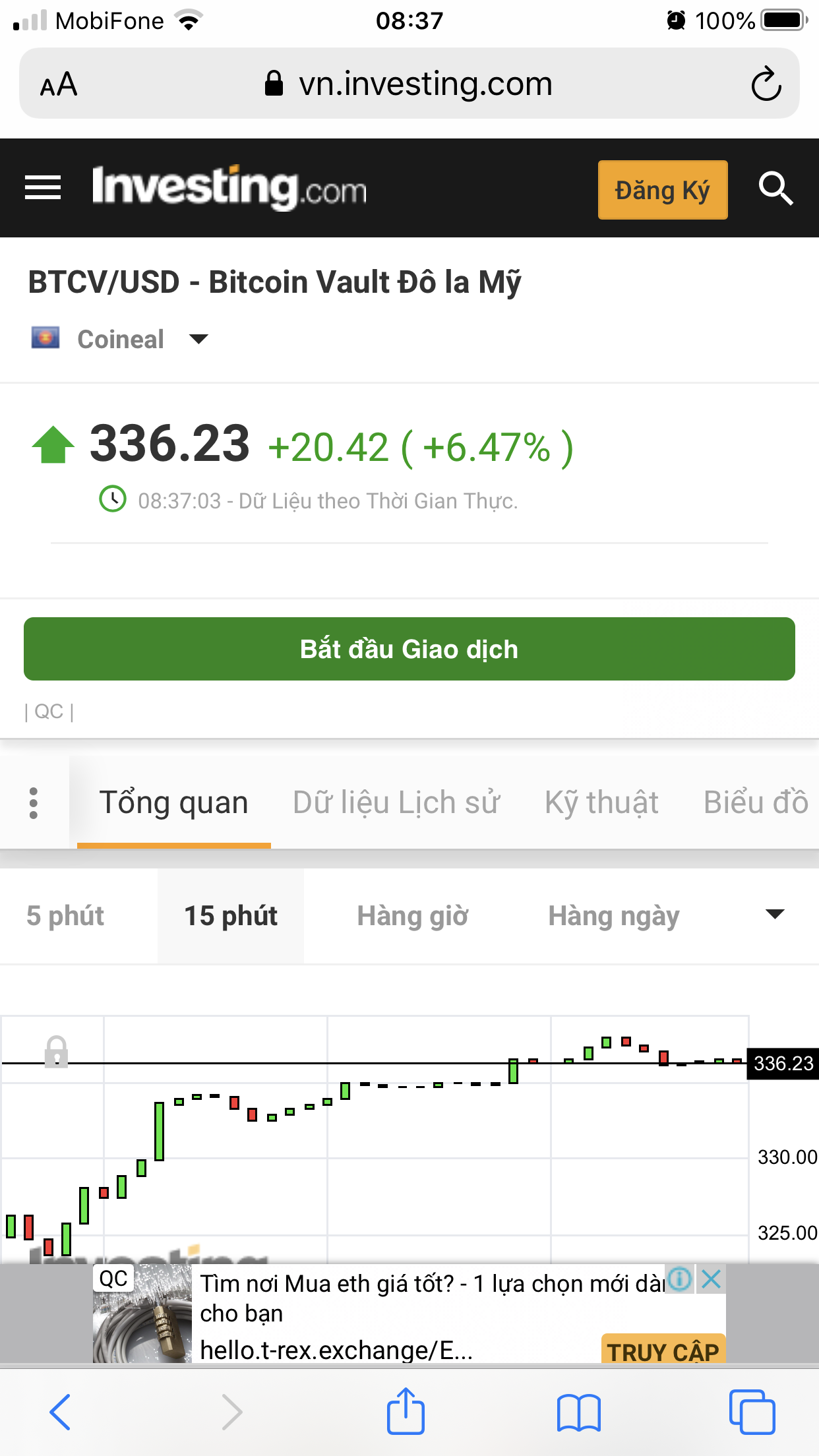The height and width of the screenshot is (1456, 819).
Task: Switch to the Tổng quan tab
Action: tap(173, 803)
